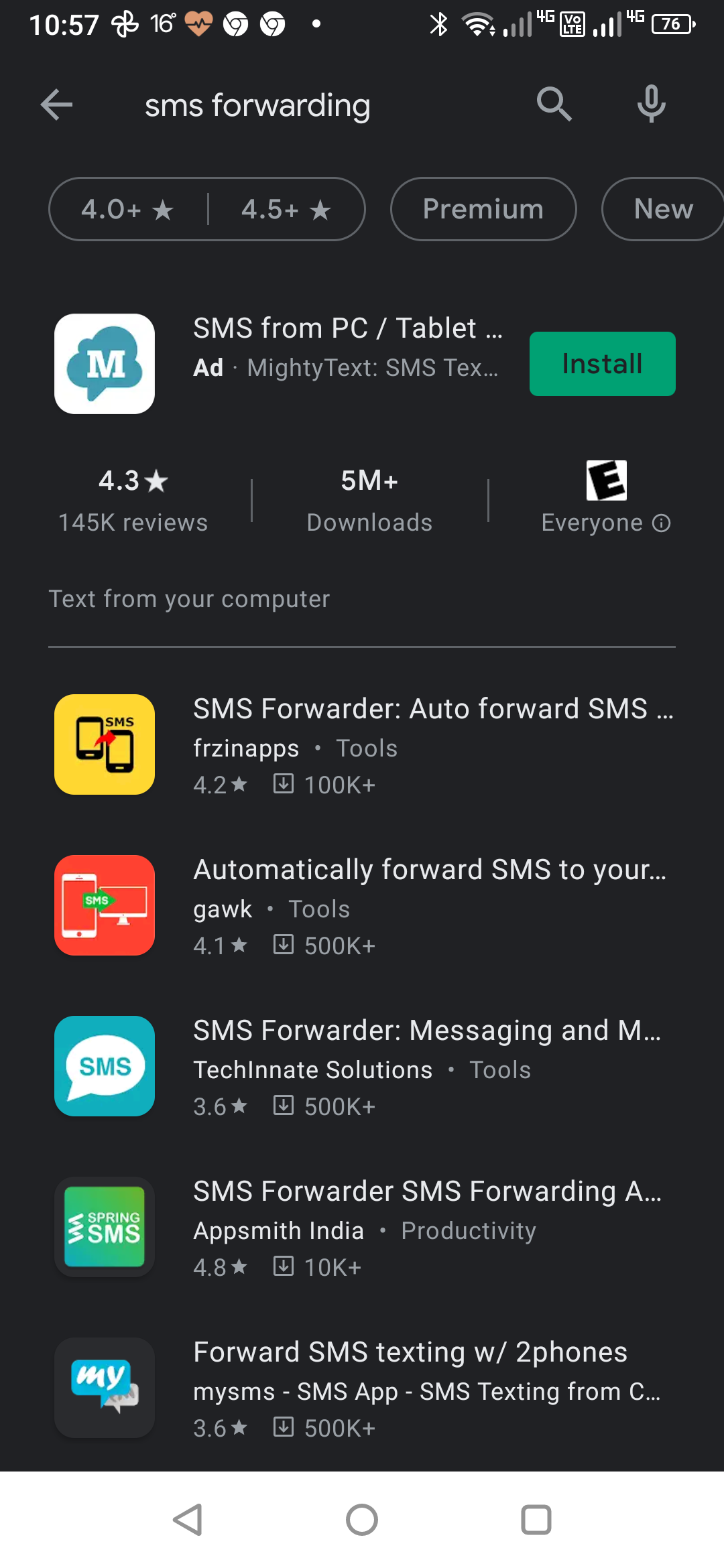Toggle the Premium apps filter
The height and width of the screenshot is (1568, 724).
click(483, 209)
